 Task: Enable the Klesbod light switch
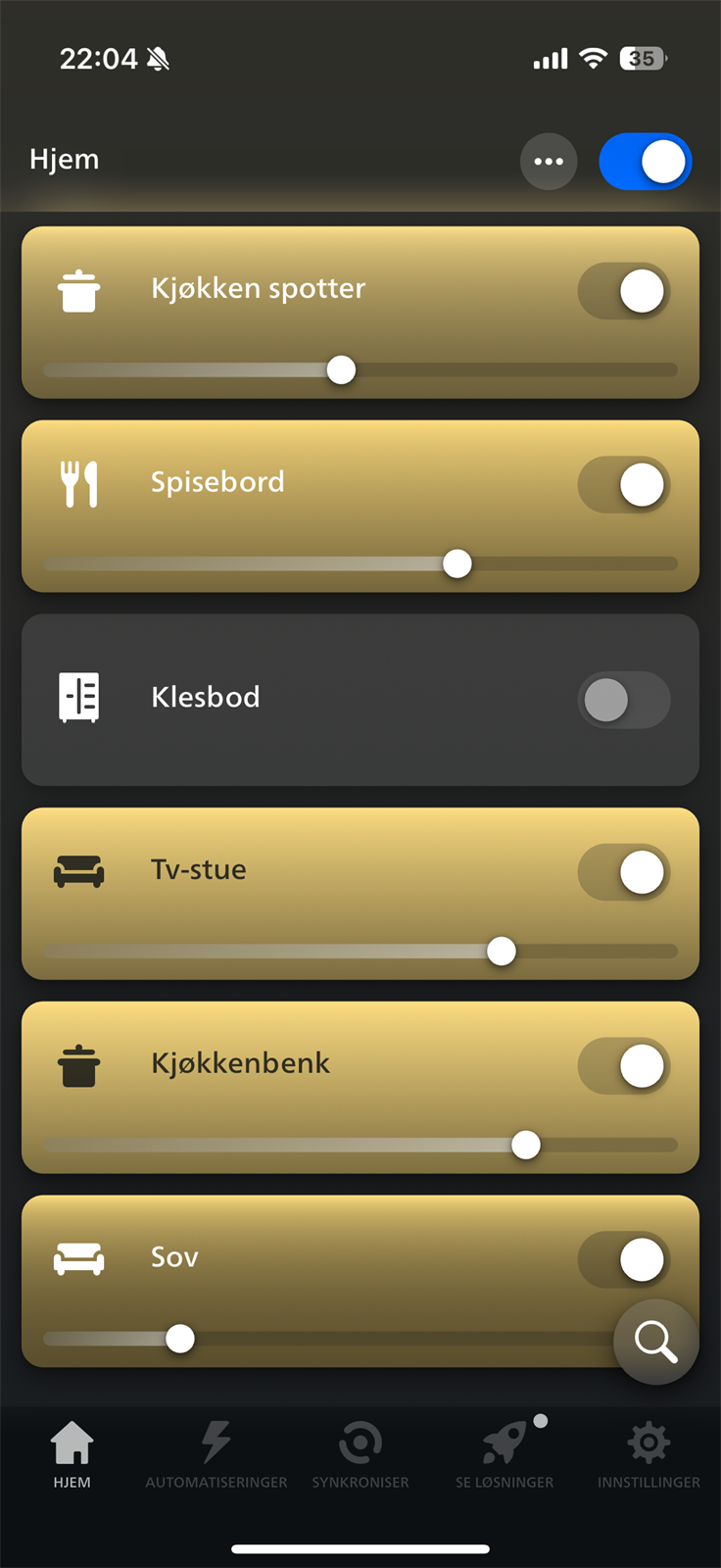(x=624, y=700)
